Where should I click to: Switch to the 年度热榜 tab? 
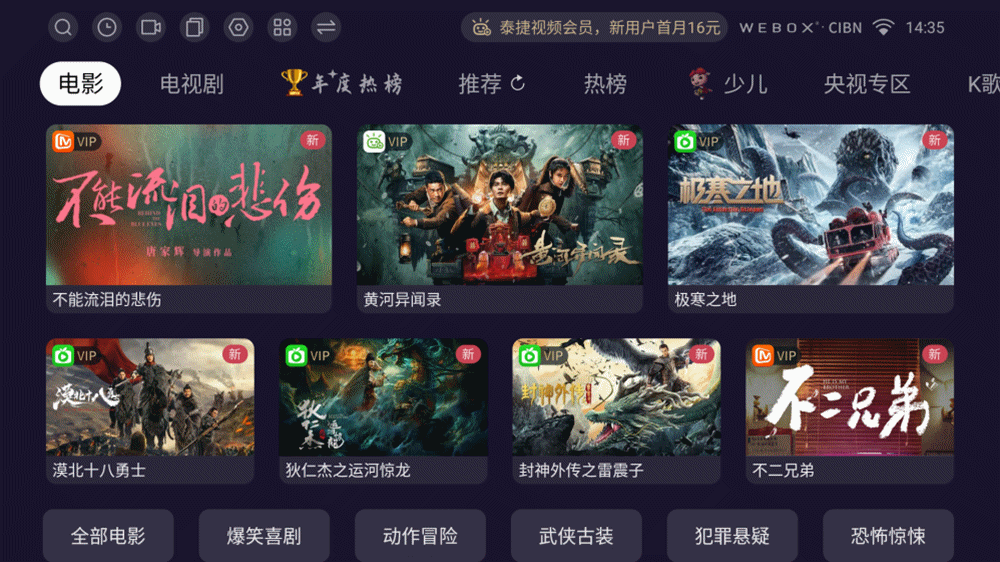[x=341, y=84]
